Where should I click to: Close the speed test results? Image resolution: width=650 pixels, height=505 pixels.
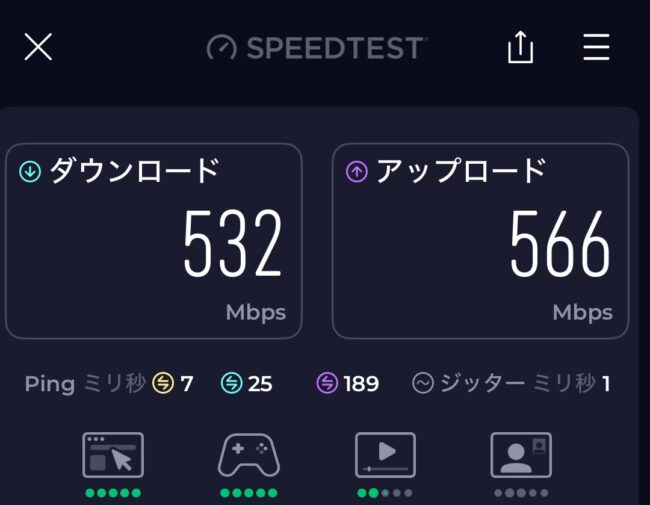click(38, 47)
